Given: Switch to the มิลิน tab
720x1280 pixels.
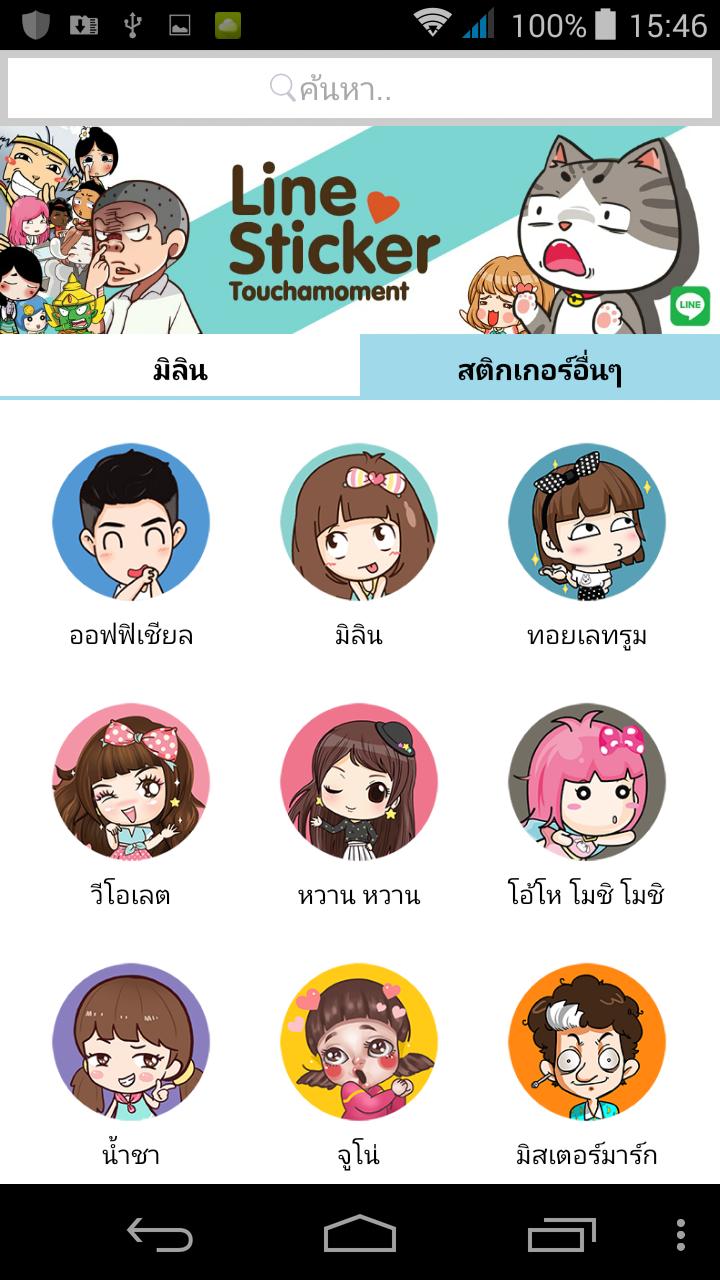Looking at the screenshot, I should (x=180, y=368).
